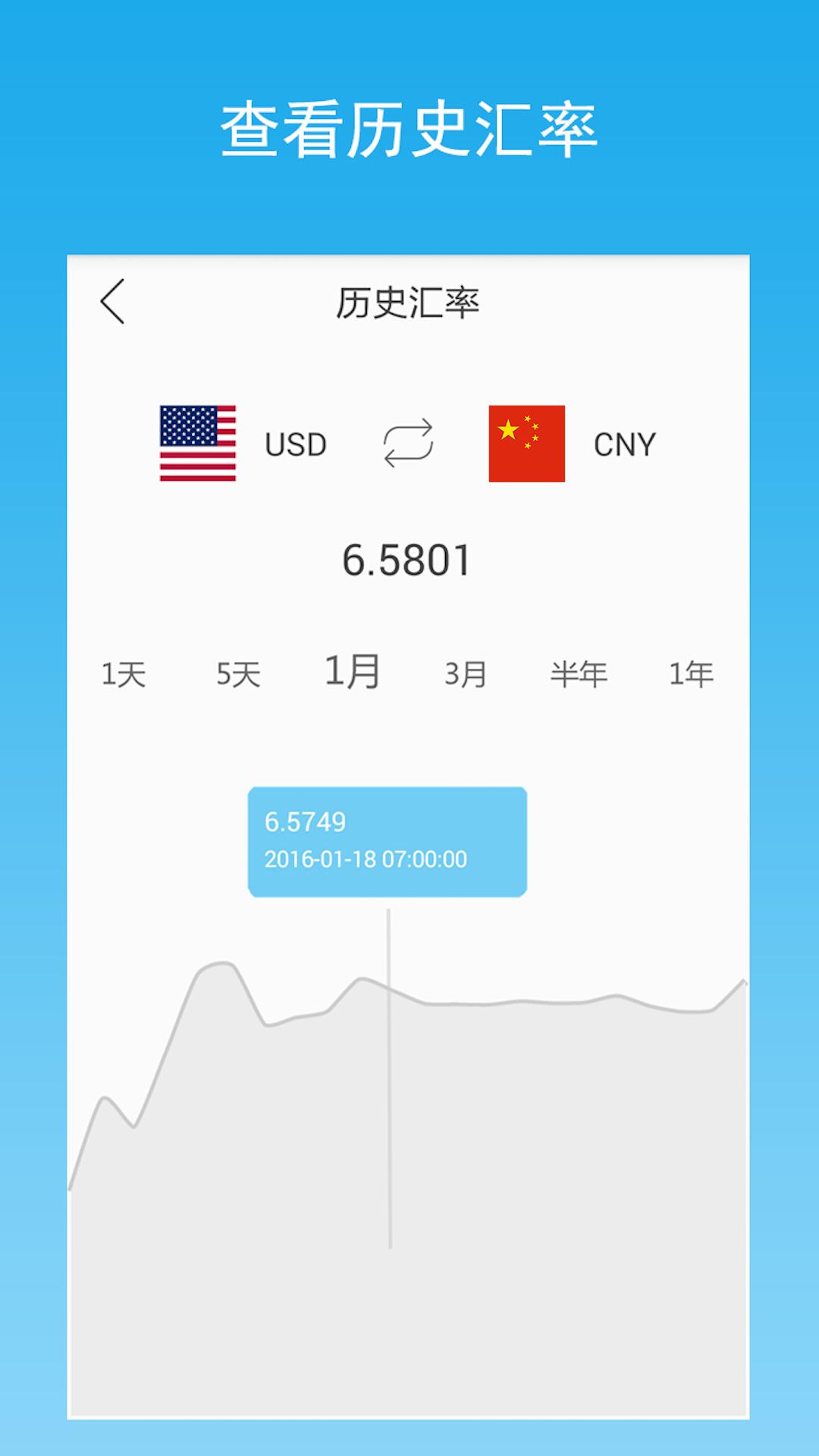Click the CNY currency code label
Image resolution: width=819 pixels, height=1456 pixels.
click(623, 444)
